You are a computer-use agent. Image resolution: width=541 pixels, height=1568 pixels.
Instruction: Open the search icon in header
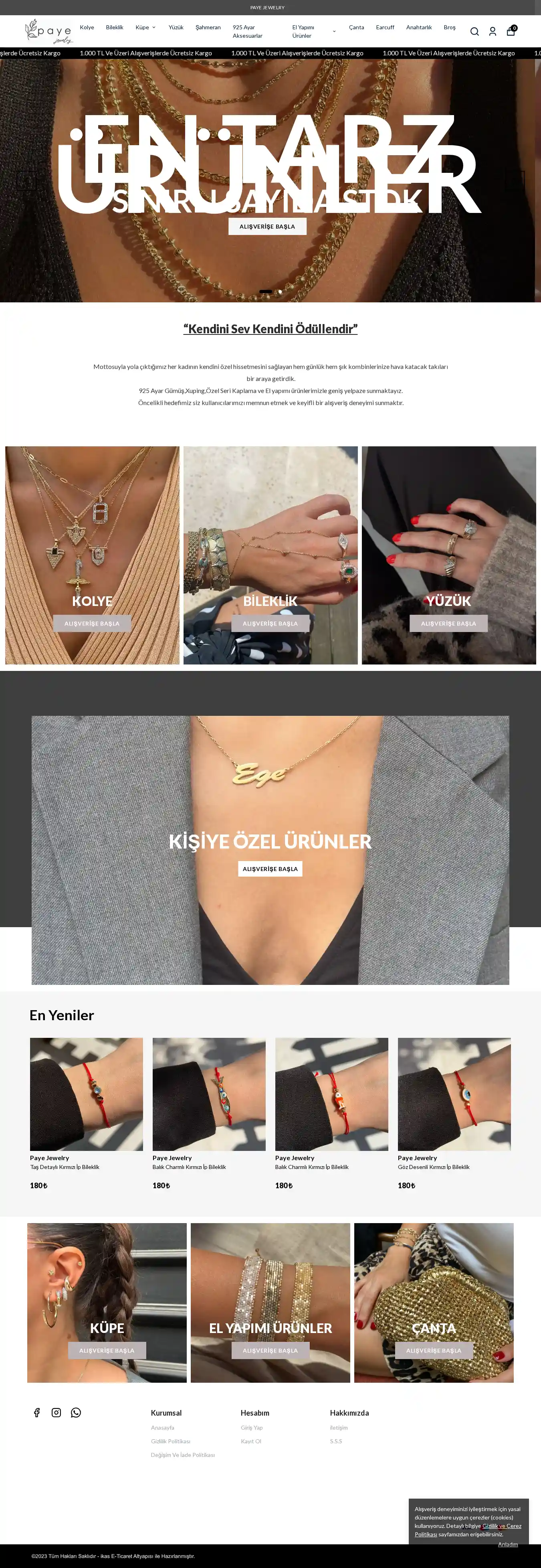pyautogui.click(x=474, y=32)
